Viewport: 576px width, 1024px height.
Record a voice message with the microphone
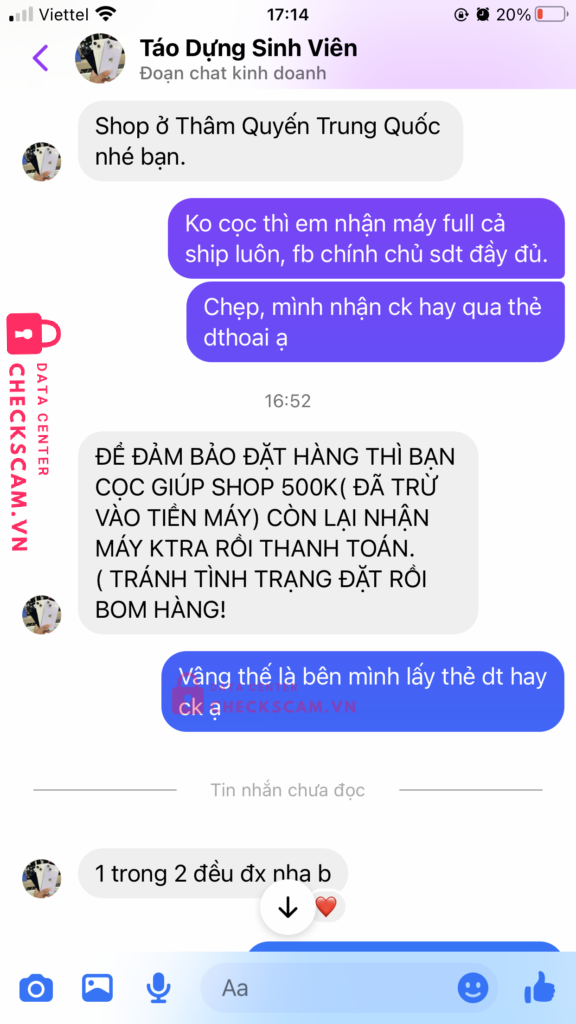[x=157, y=989]
